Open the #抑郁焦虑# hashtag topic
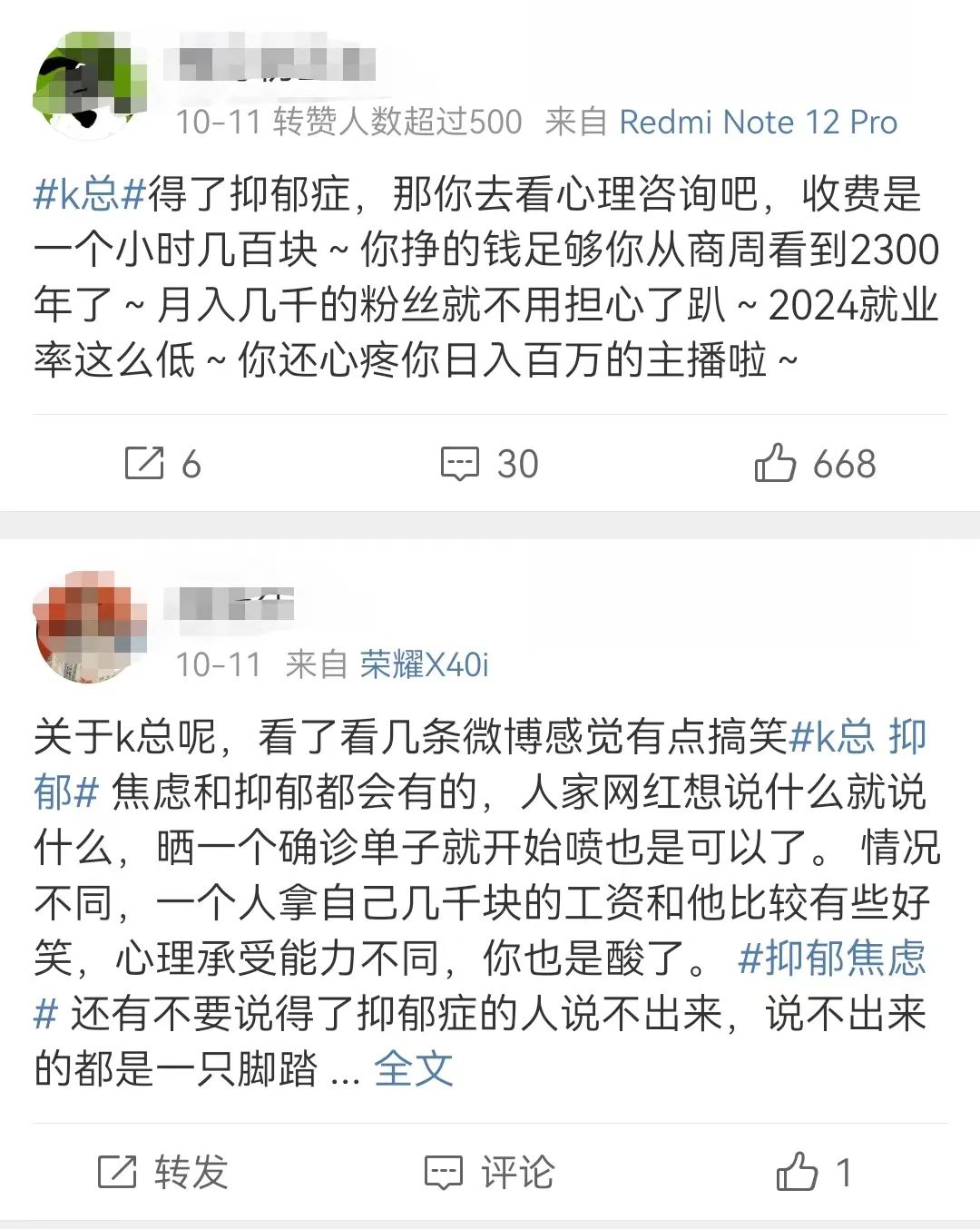Screen dimensions: 980x1229 [x=831, y=959]
